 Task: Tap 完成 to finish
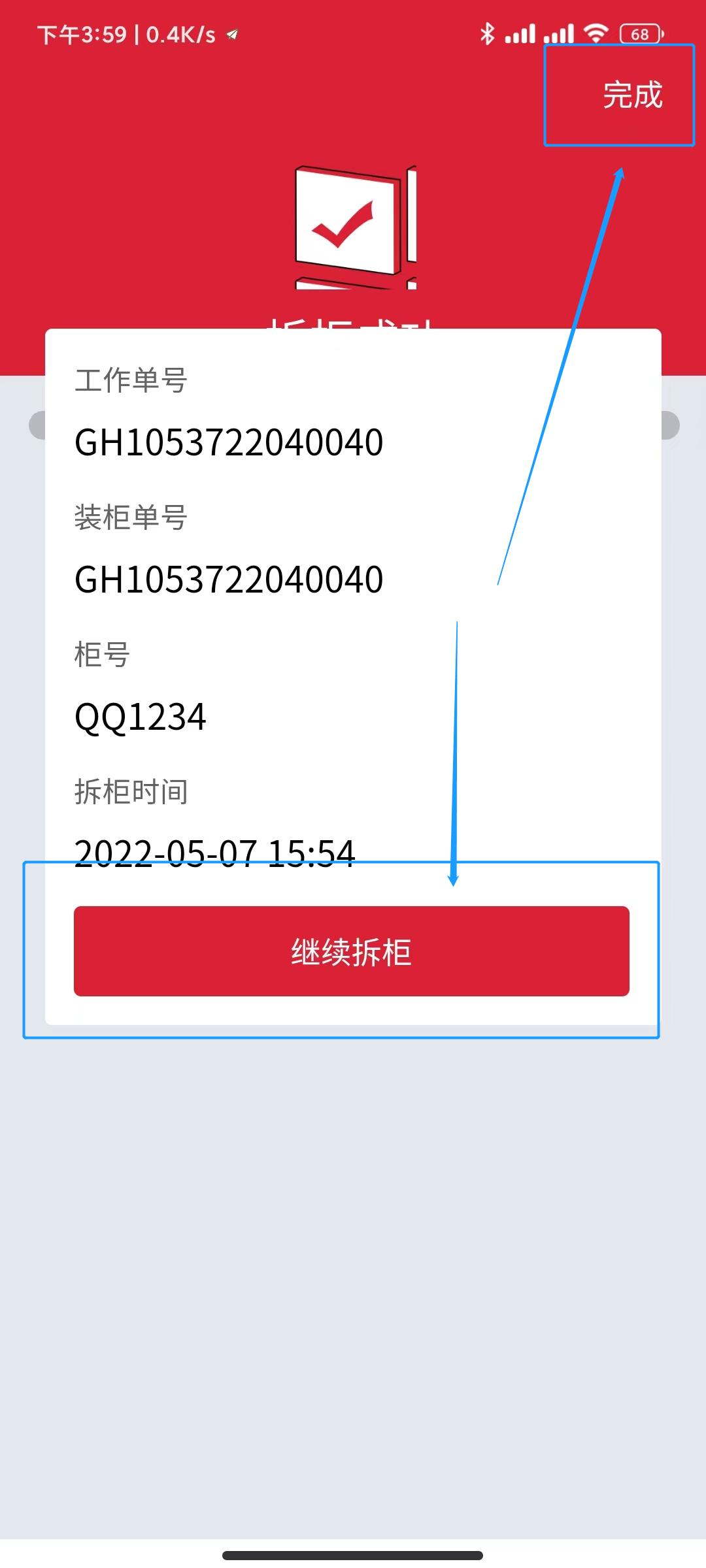(x=632, y=95)
